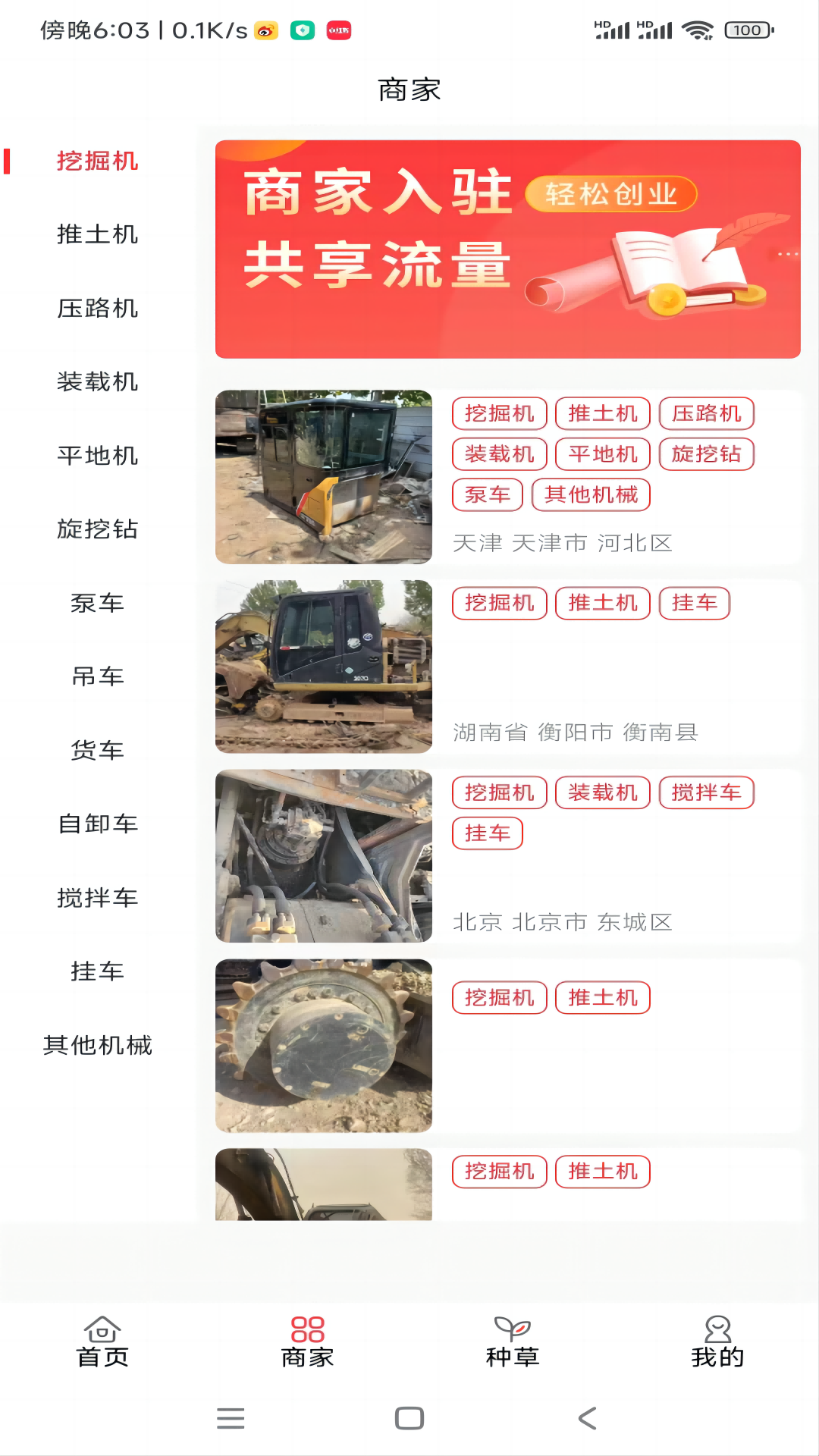Select the 旋挖钻 category in the sidebar
819x1456 pixels.
pos(97,529)
